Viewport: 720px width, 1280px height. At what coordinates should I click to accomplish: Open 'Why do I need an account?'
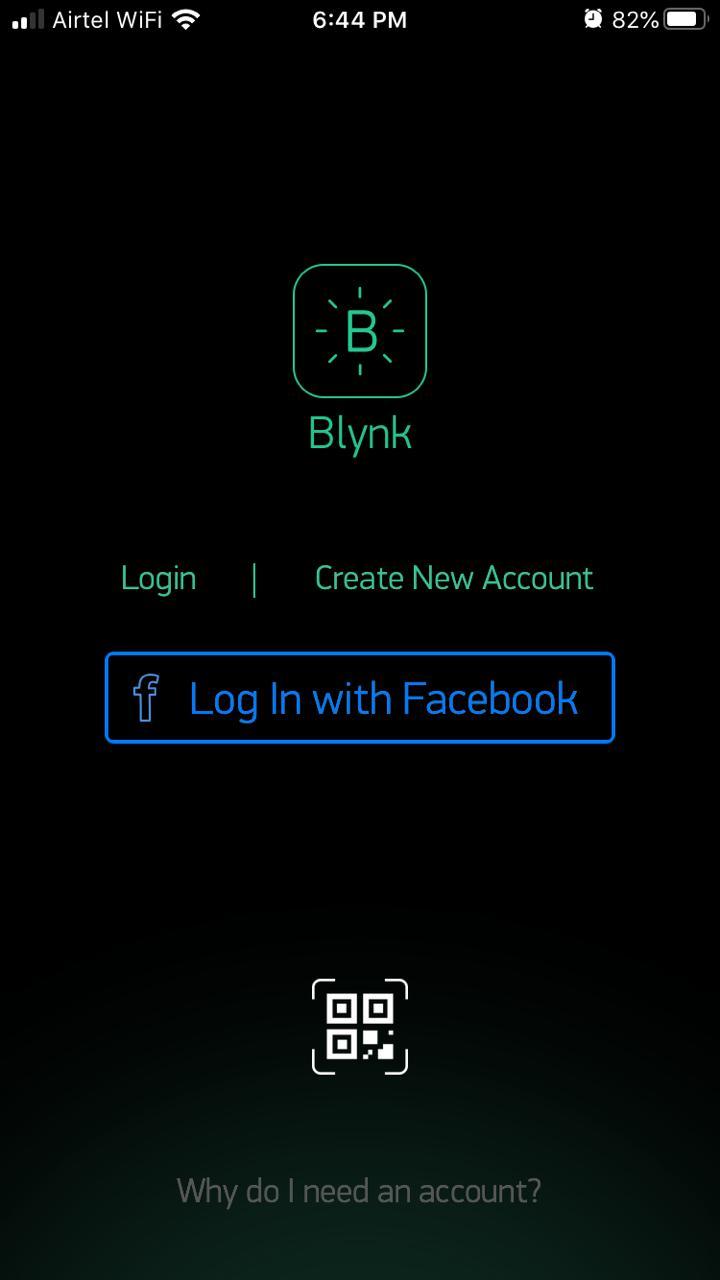point(359,1190)
